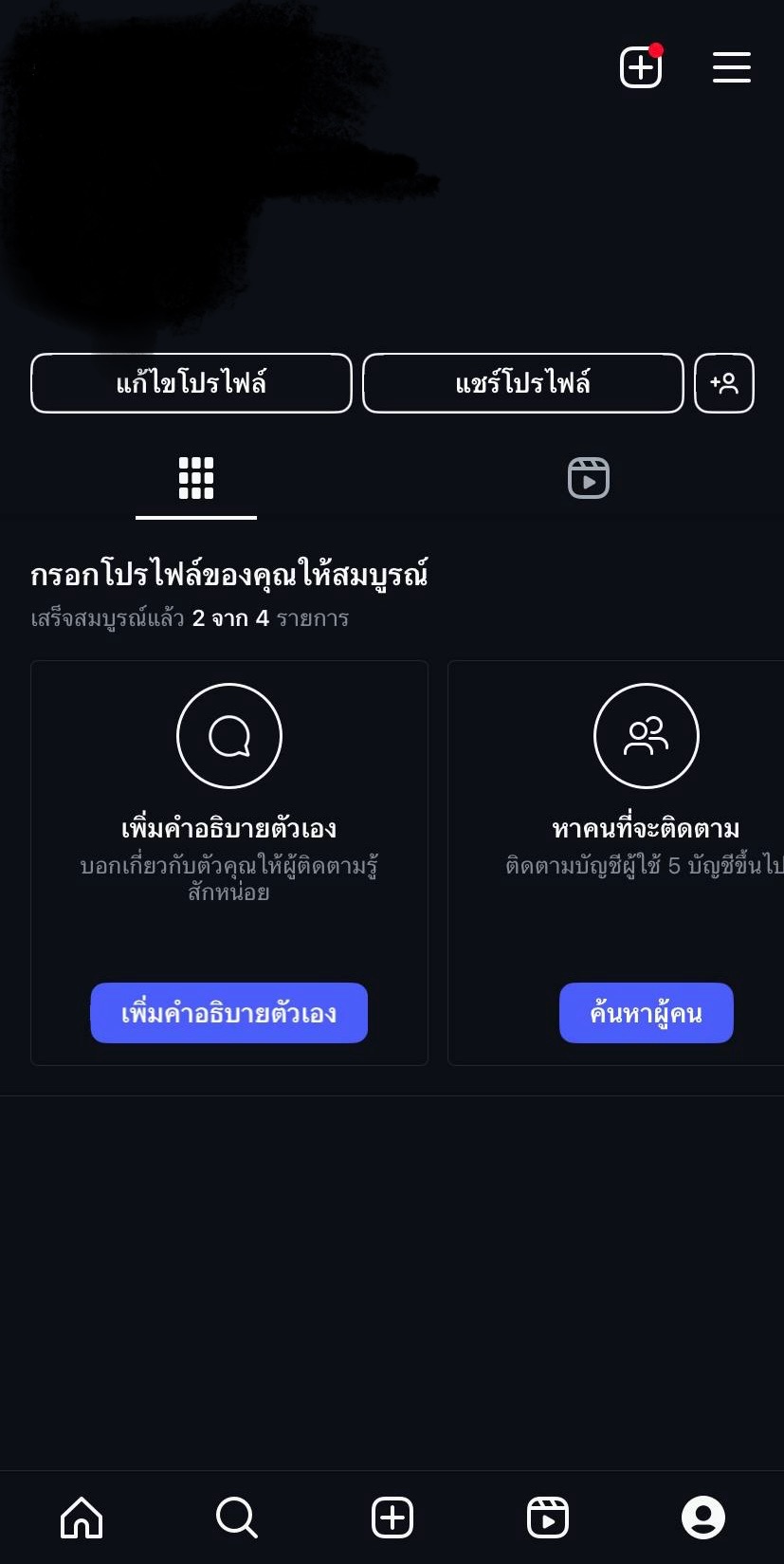Open Reels in bottom navigation

coord(548,1518)
